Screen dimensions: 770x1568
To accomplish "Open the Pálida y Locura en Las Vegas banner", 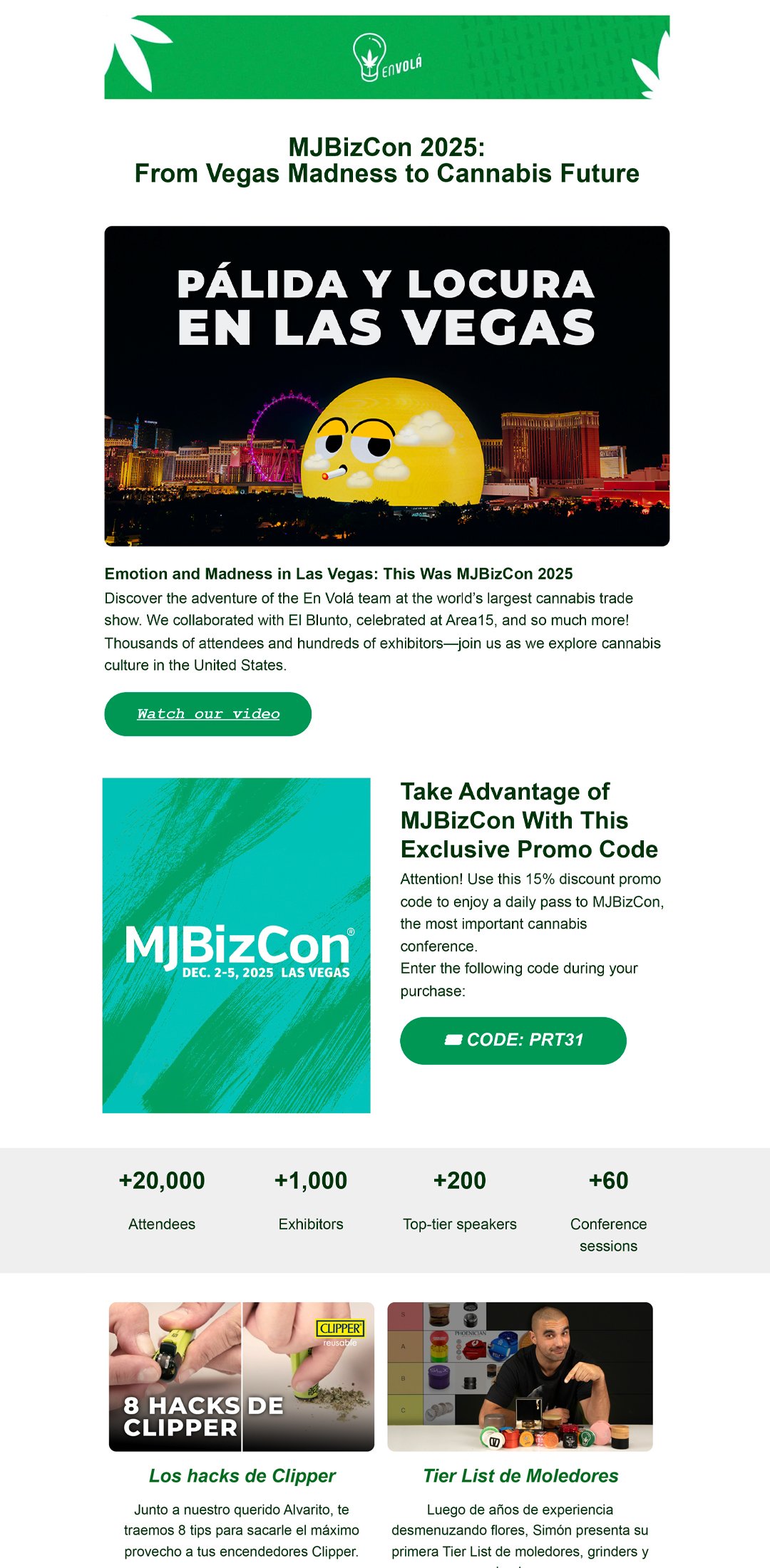I will pos(386,386).
